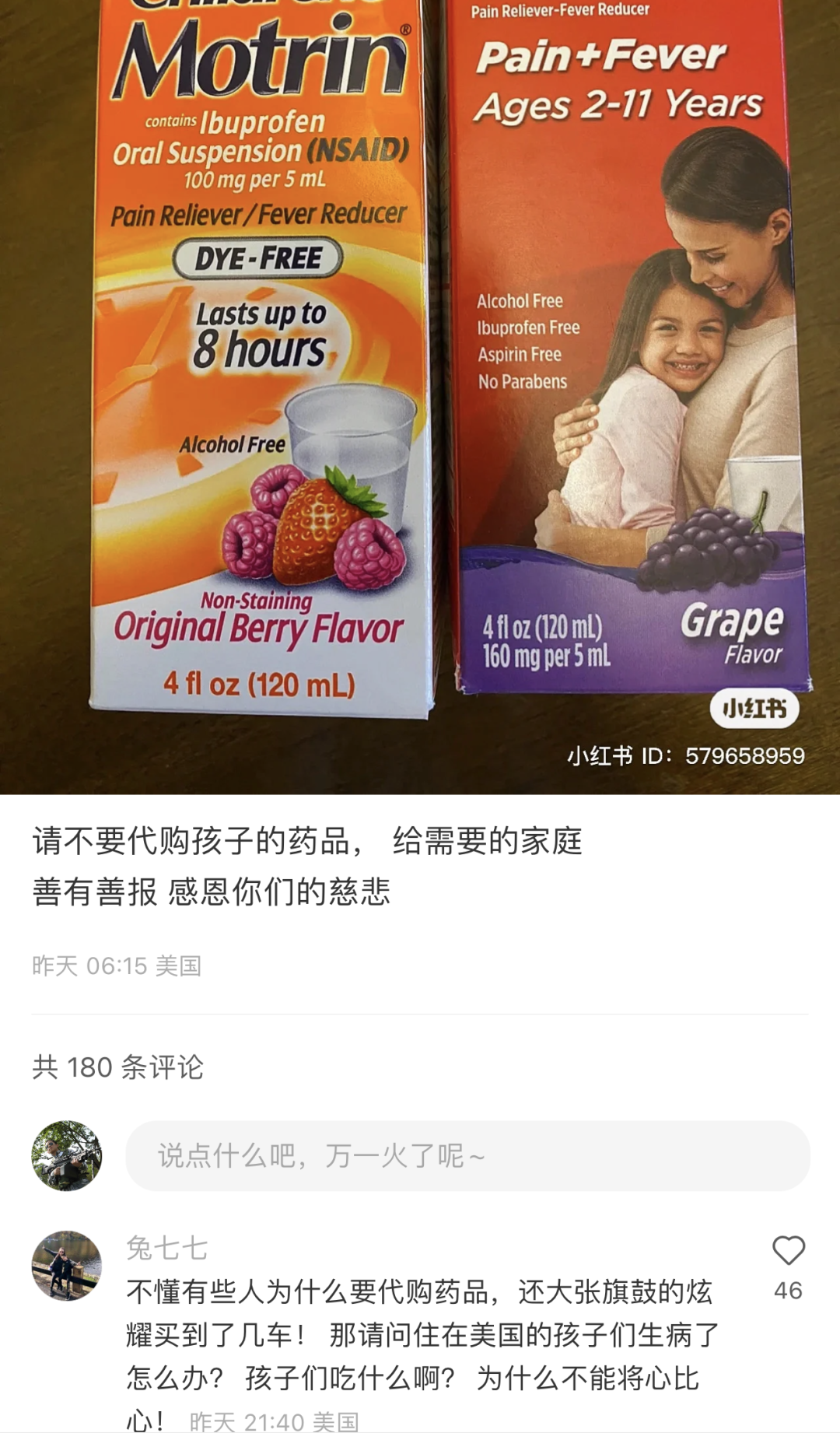
Task: Tap the comment box to write a reply
Action: pos(467,1156)
